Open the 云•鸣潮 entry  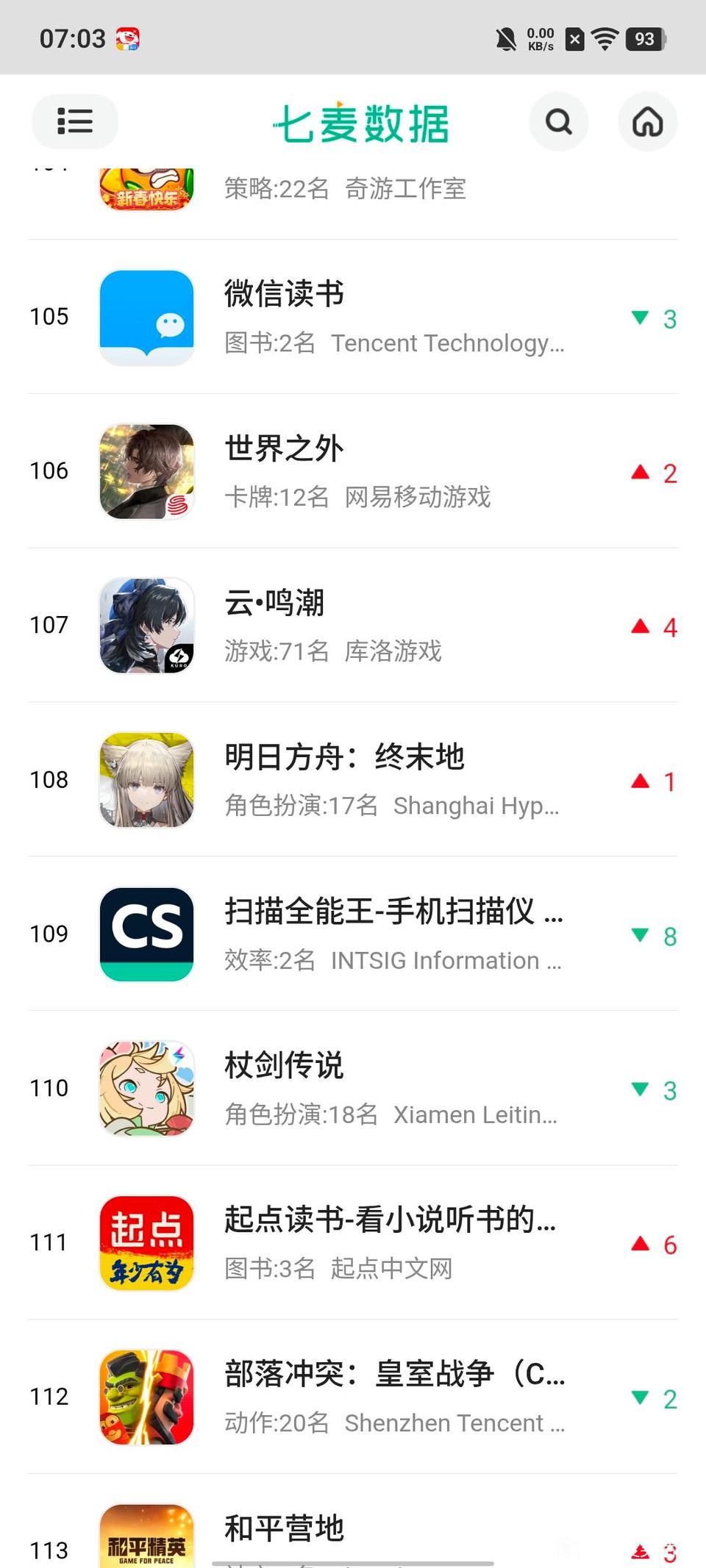coord(353,626)
